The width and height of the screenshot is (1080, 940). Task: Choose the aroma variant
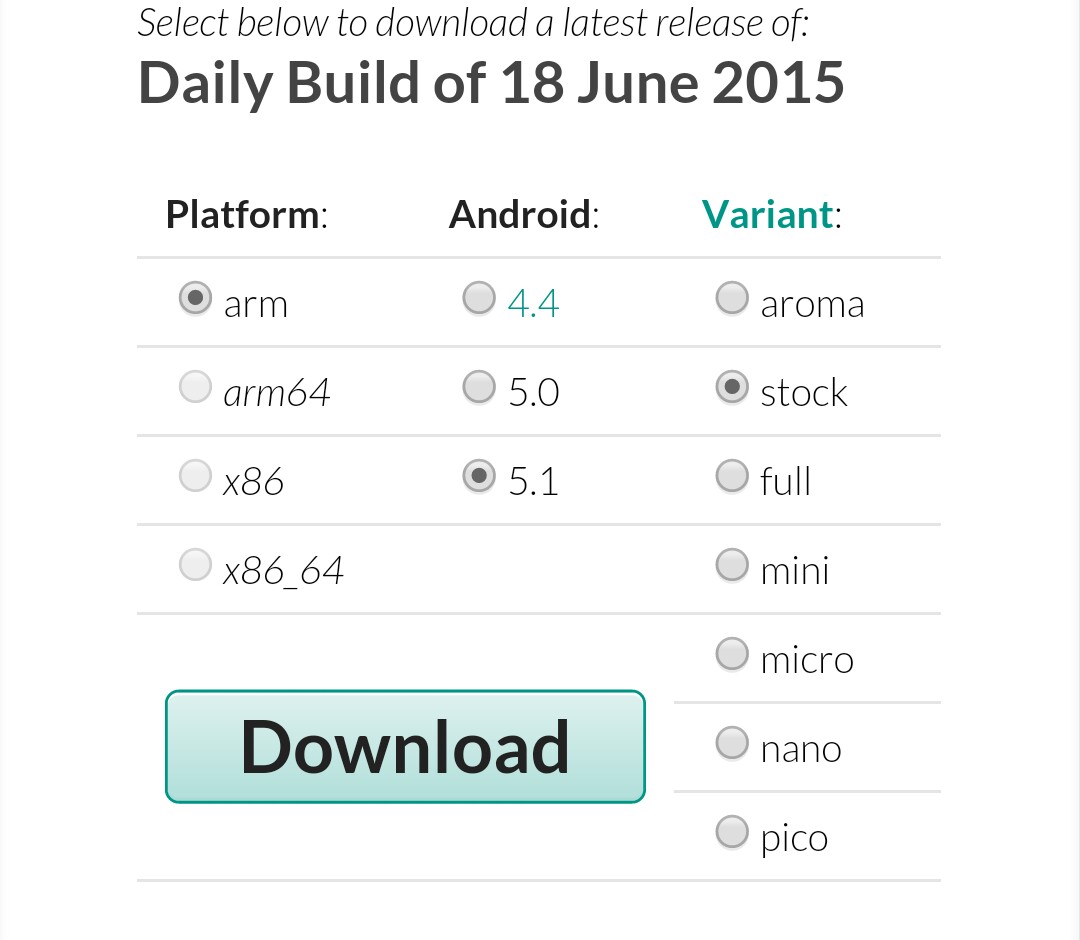point(732,298)
